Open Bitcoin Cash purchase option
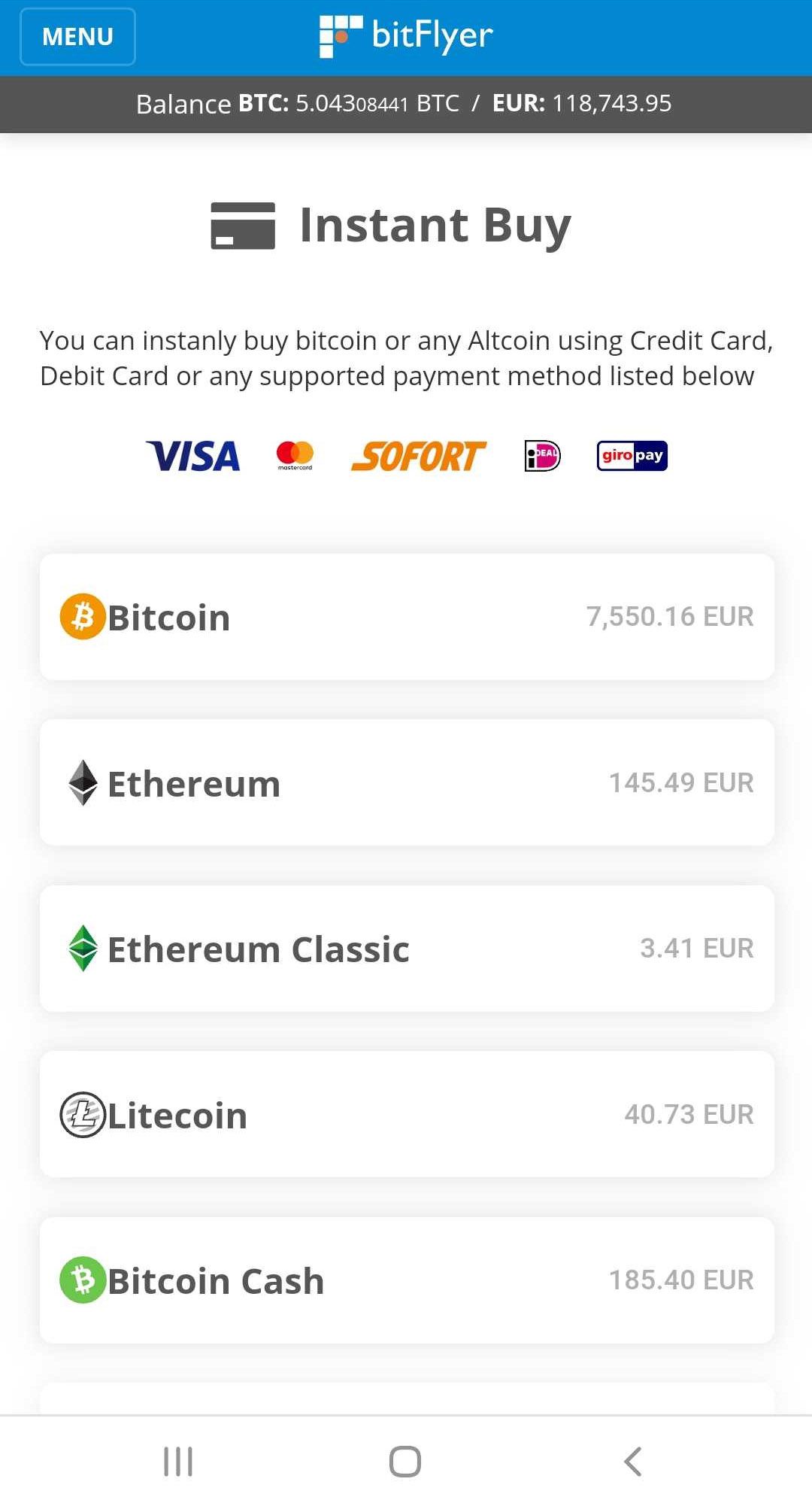 (x=407, y=1280)
